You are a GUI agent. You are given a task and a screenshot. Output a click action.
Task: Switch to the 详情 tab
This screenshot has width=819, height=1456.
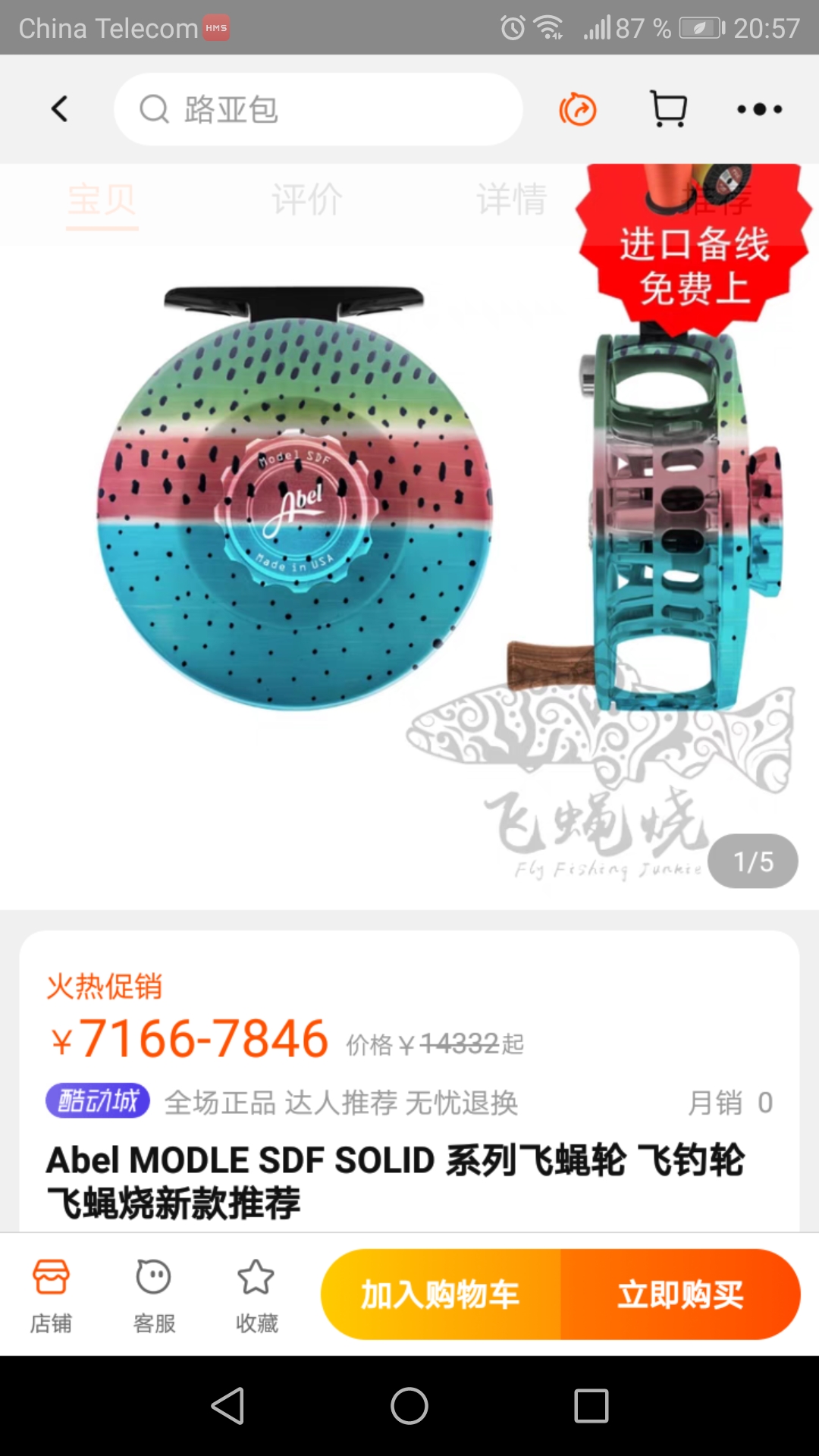(x=512, y=200)
